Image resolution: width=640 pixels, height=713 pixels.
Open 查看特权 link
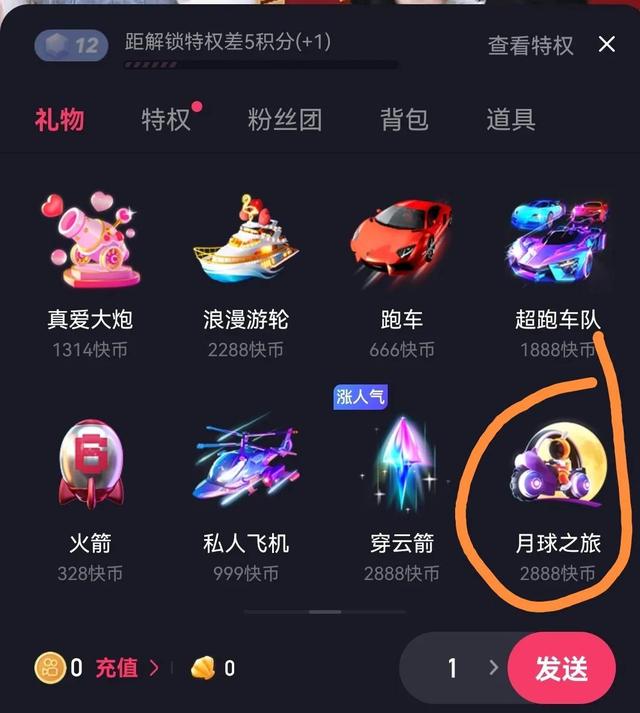(530, 45)
